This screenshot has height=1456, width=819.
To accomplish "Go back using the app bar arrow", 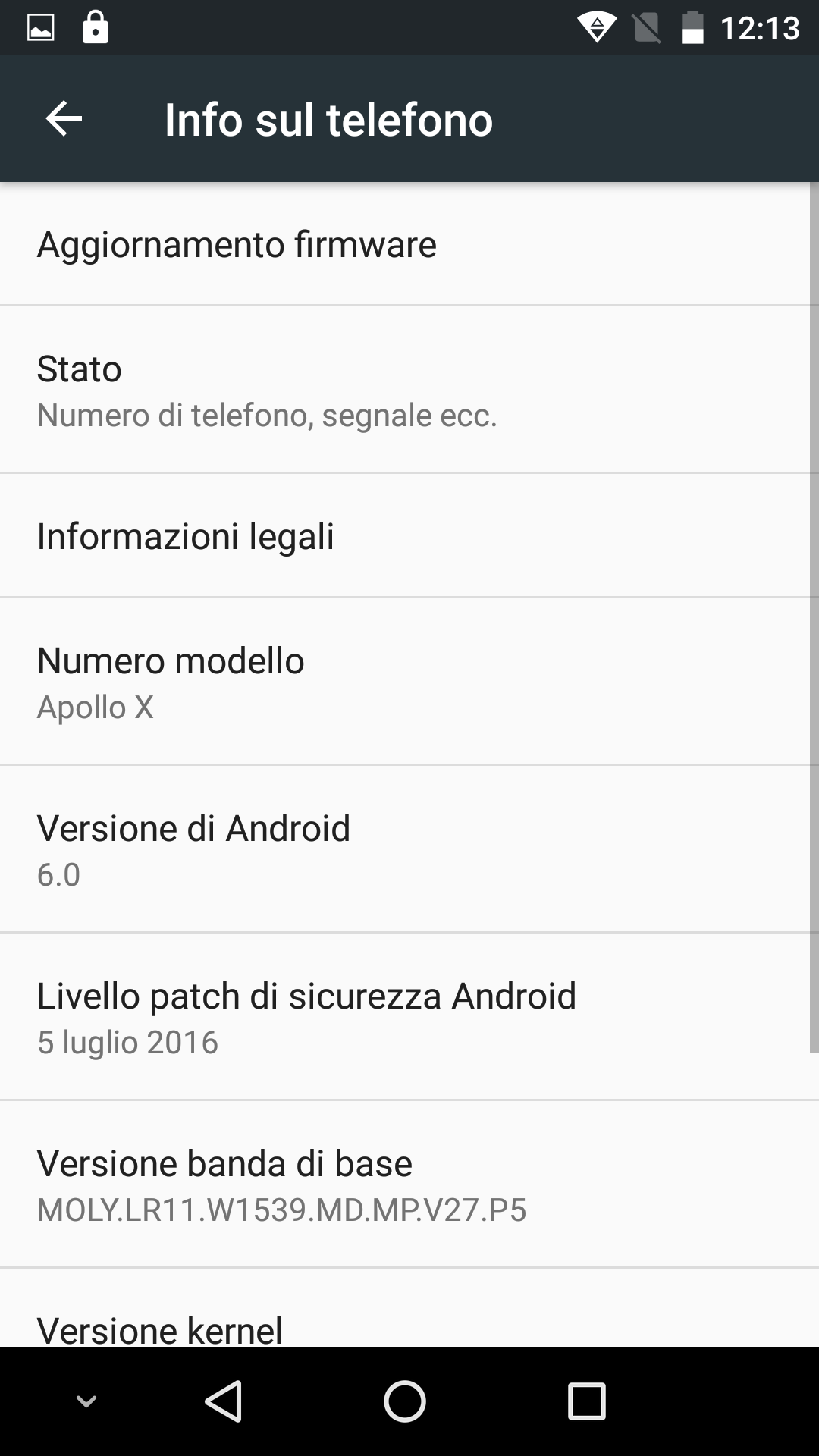I will [64, 119].
